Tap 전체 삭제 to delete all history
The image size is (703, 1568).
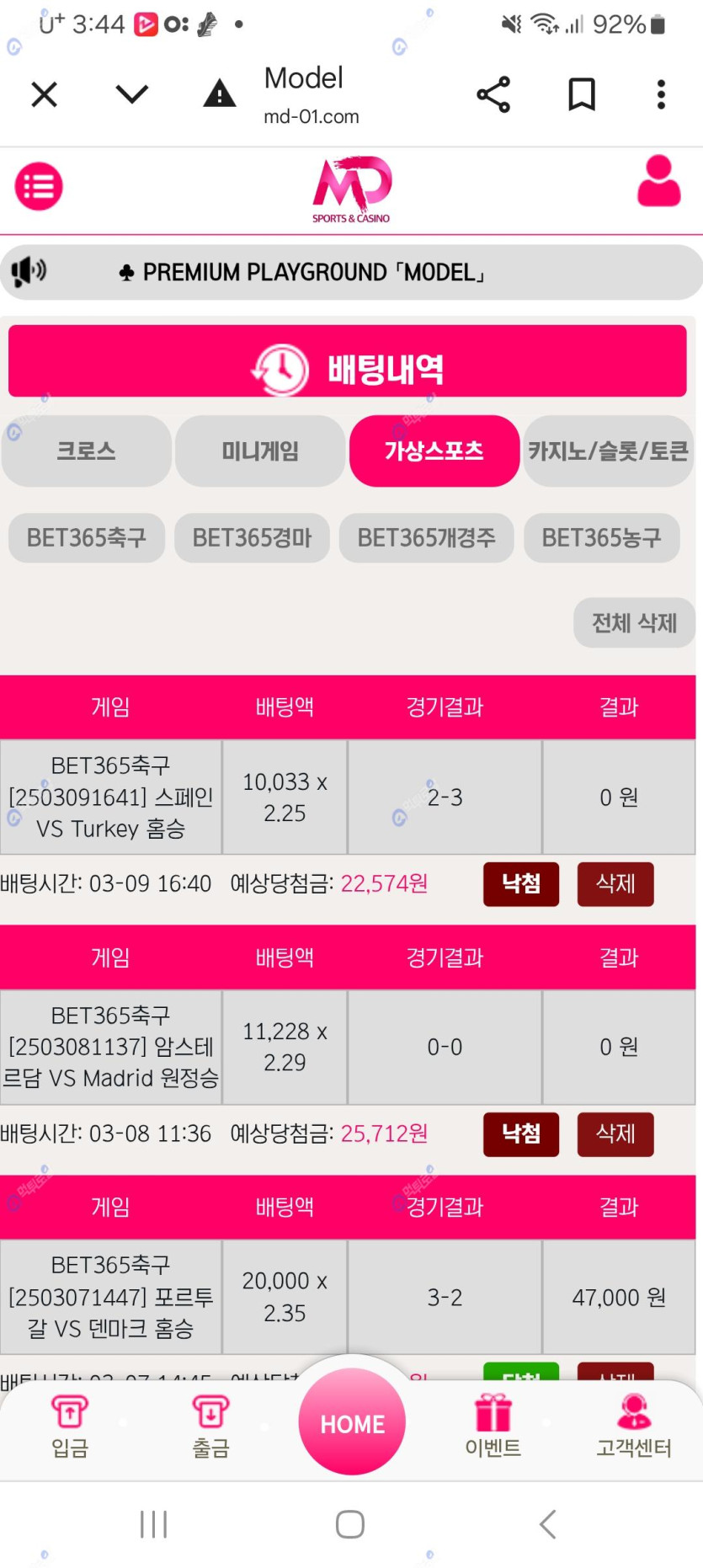(634, 623)
